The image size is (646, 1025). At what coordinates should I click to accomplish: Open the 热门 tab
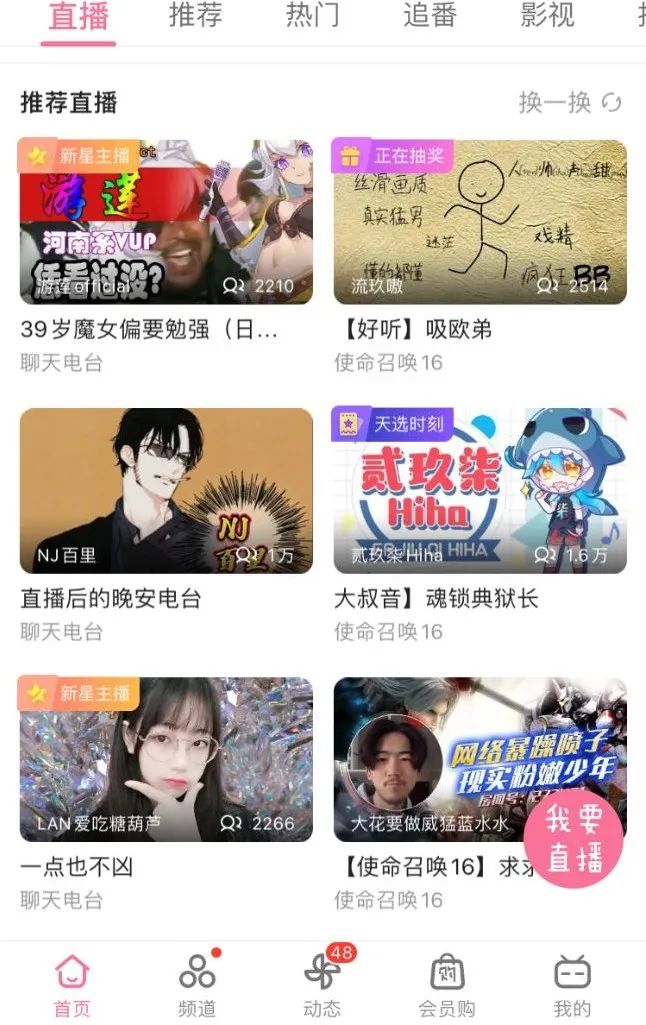pos(312,17)
